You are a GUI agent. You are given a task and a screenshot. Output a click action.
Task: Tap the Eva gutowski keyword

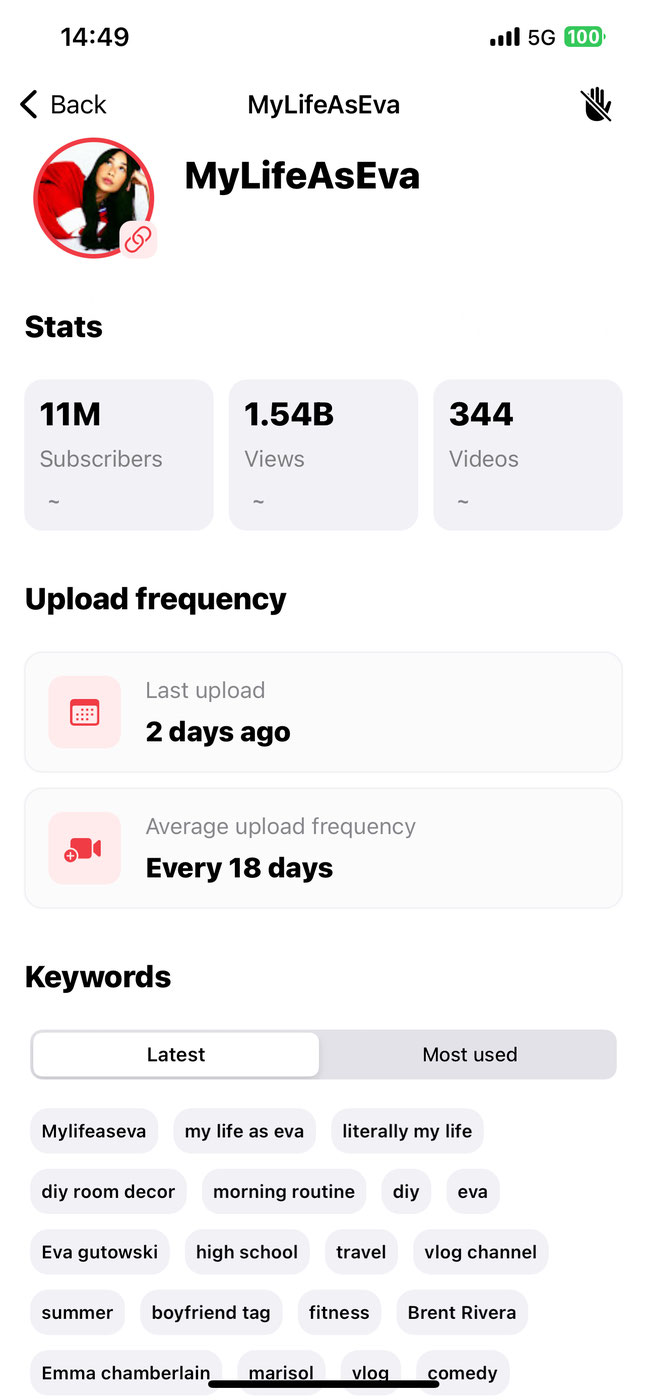click(x=100, y=1251)
